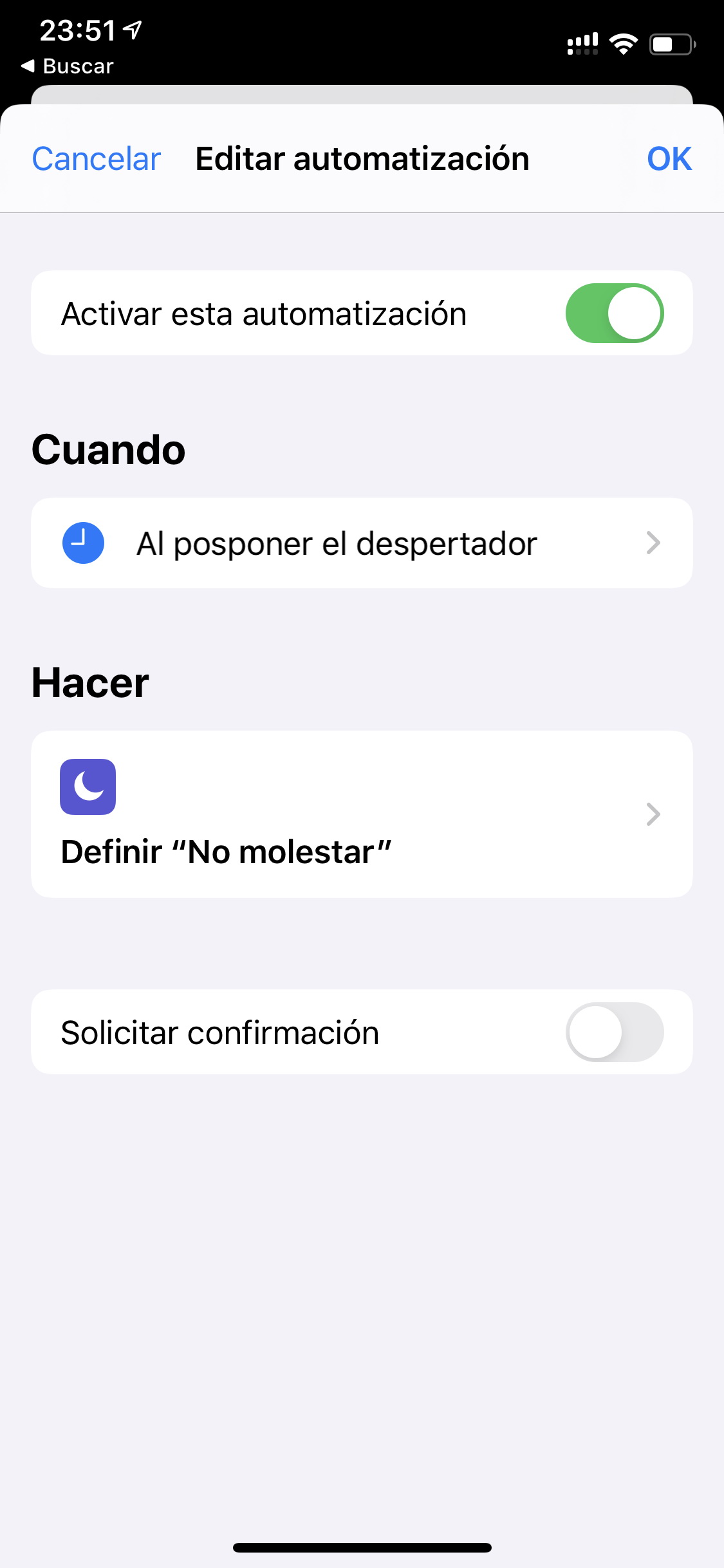Enable 'Solicitar confirmación' switch
This screenshot has height=1568, width=724.
pyautogui.click(x=615, y=1032)
